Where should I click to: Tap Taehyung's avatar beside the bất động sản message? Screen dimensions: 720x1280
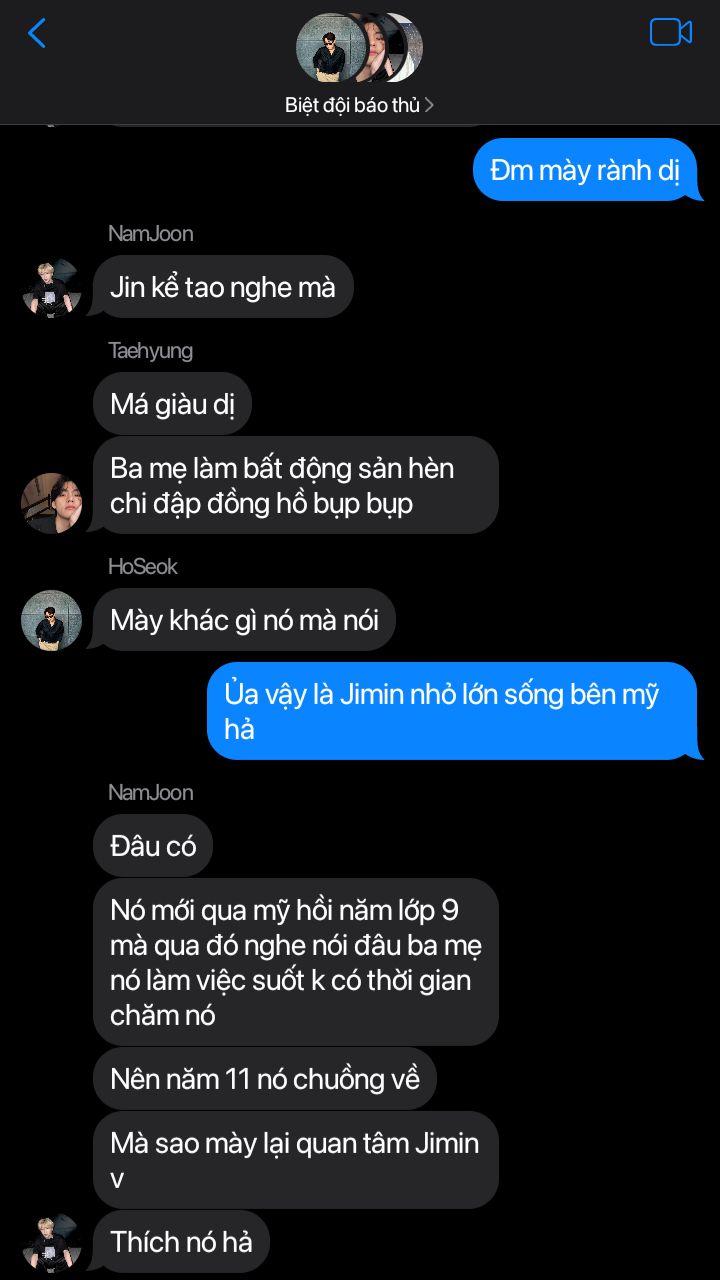[x=51, y=503]
